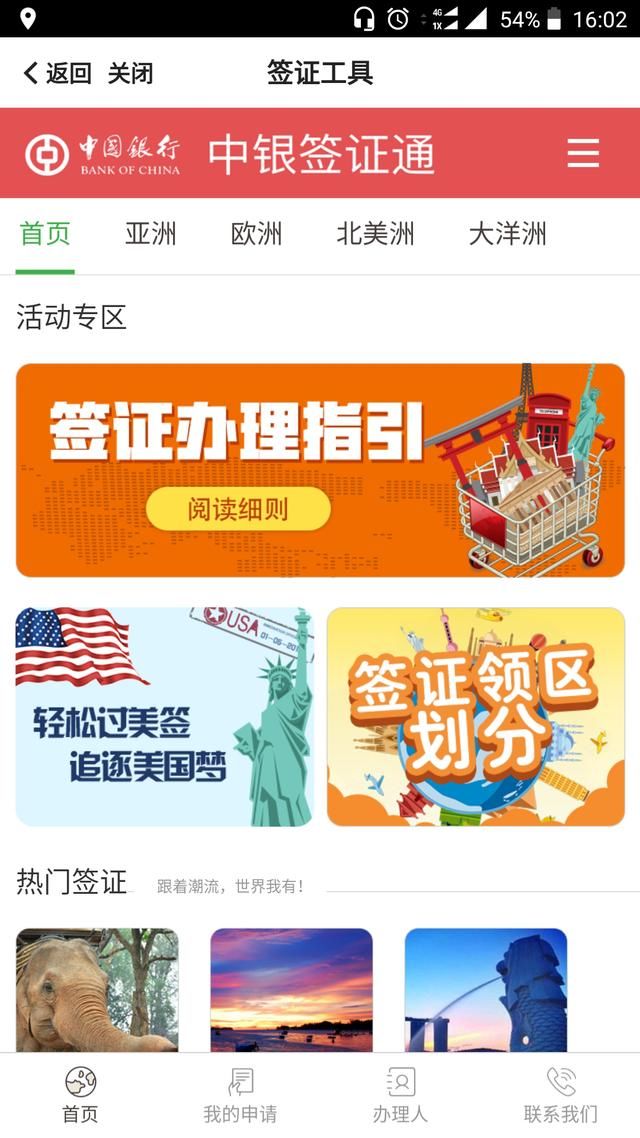
Task: Open the 签证办理指引 banner
Action: pos(320,470)
